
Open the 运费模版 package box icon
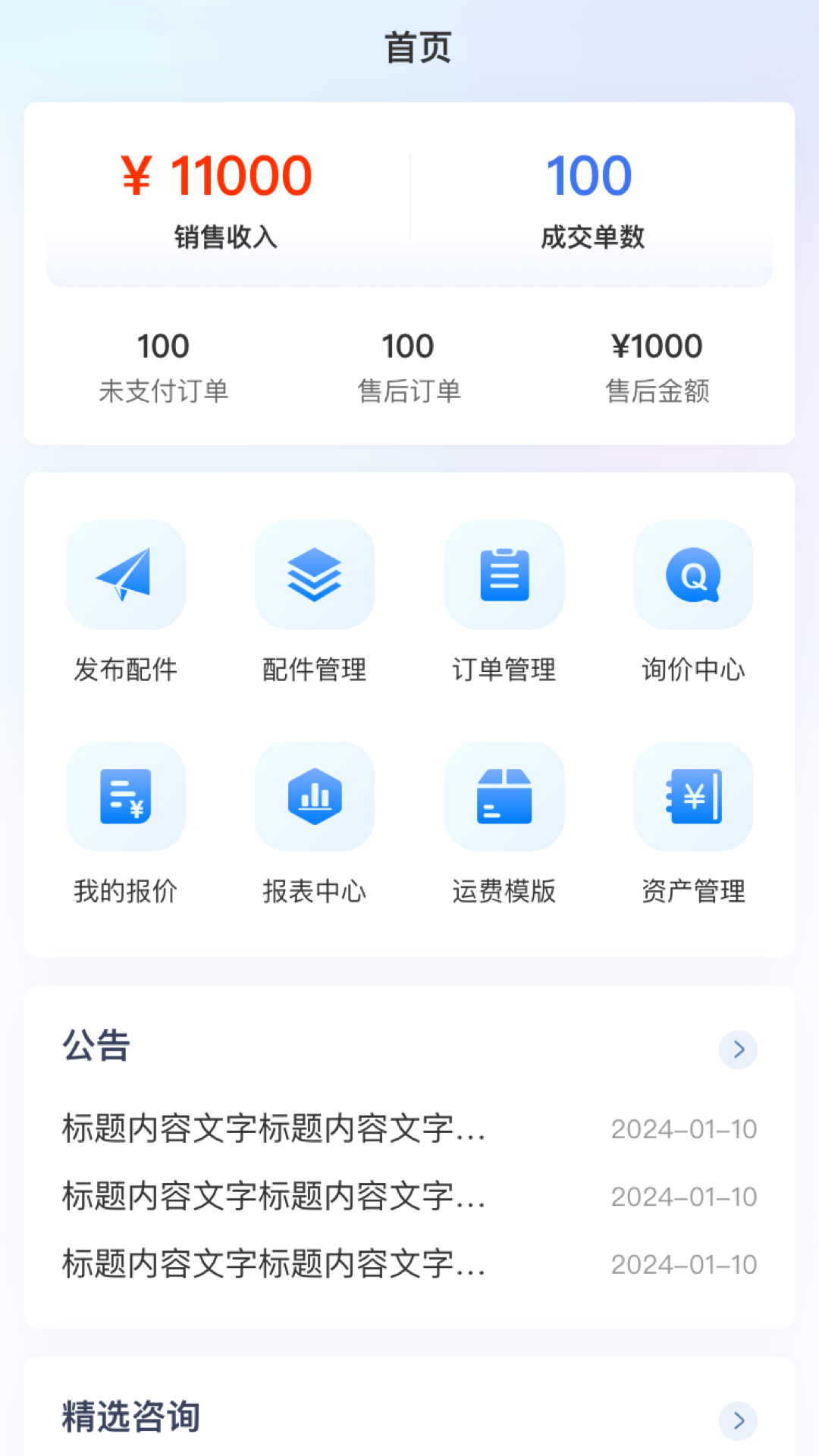(504, 796)
